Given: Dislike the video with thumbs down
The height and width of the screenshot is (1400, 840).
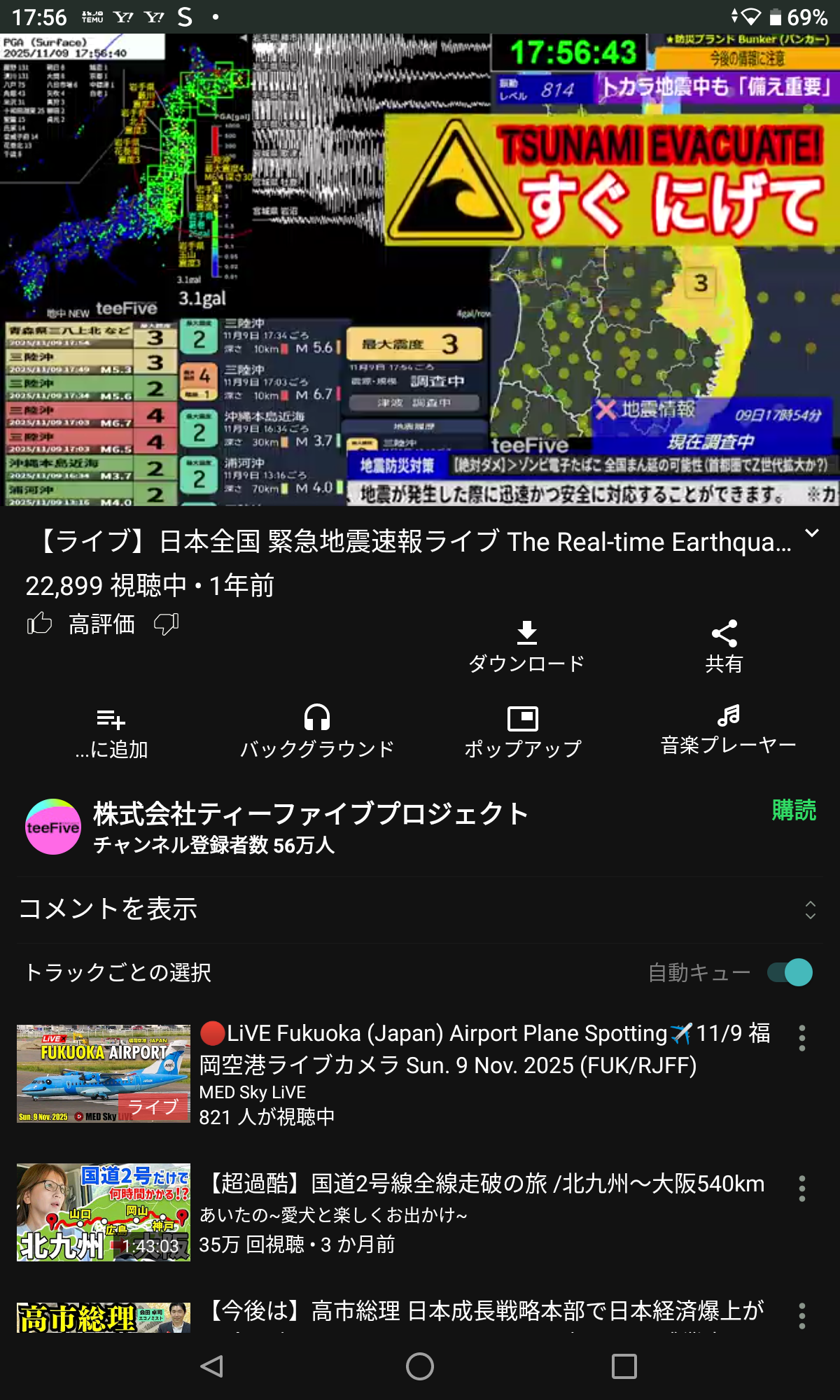Looking at the screenshot, I should [167, 623].
